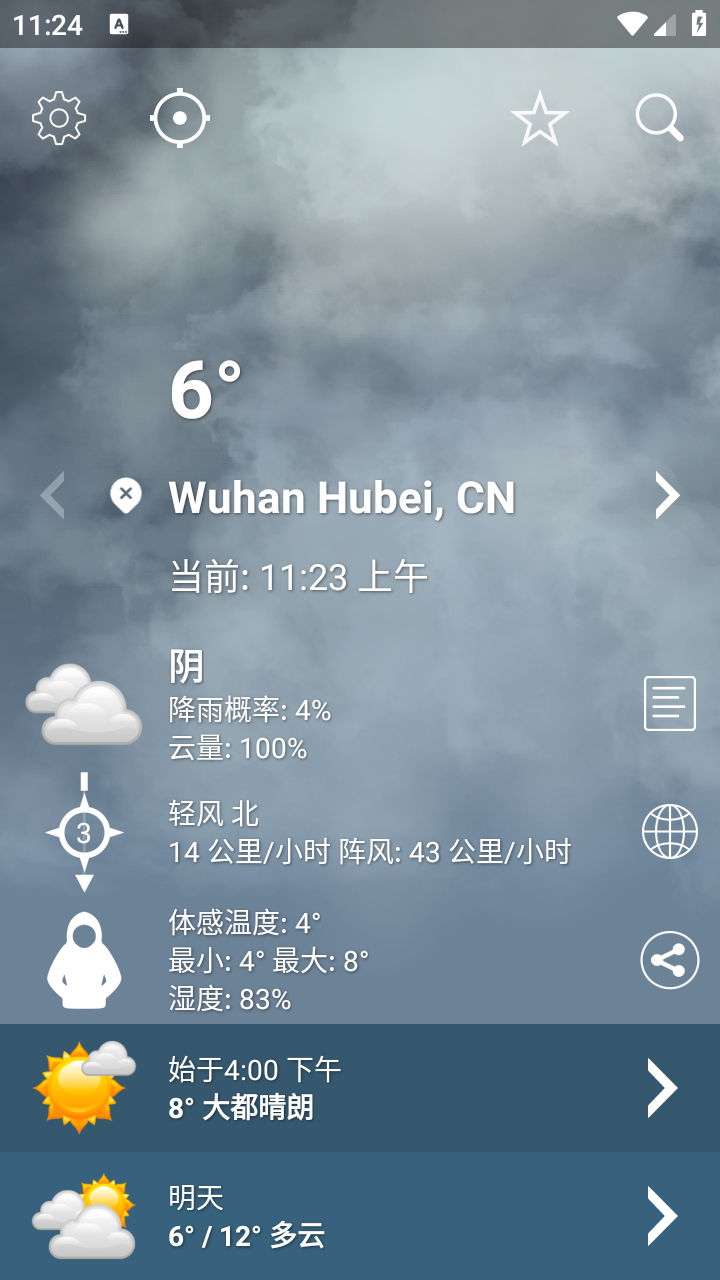Search for a location with the magnifier
Image resolution: width=720 pixels, height=1280 pixels.
pos(658,117)
